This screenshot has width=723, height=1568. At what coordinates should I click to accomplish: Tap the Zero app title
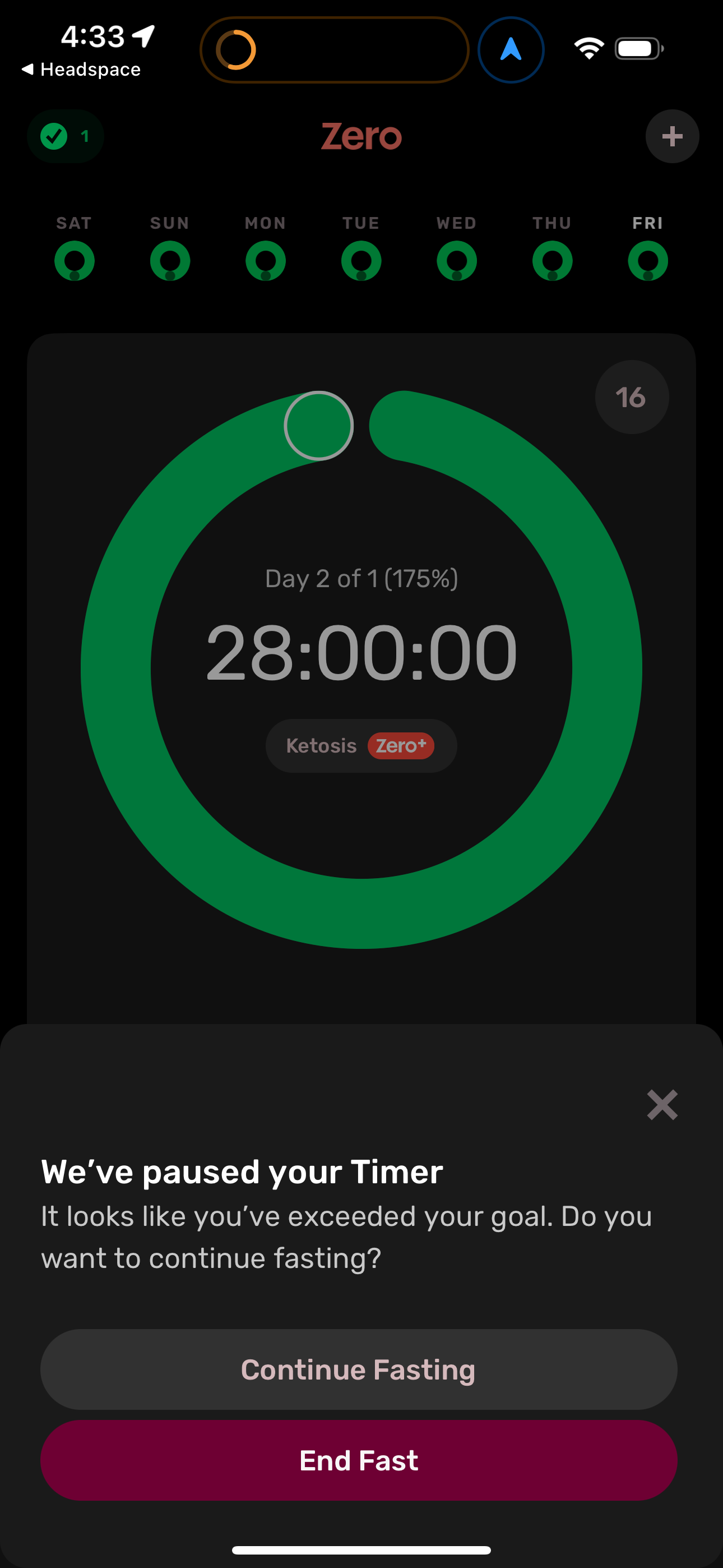point(361,136)
